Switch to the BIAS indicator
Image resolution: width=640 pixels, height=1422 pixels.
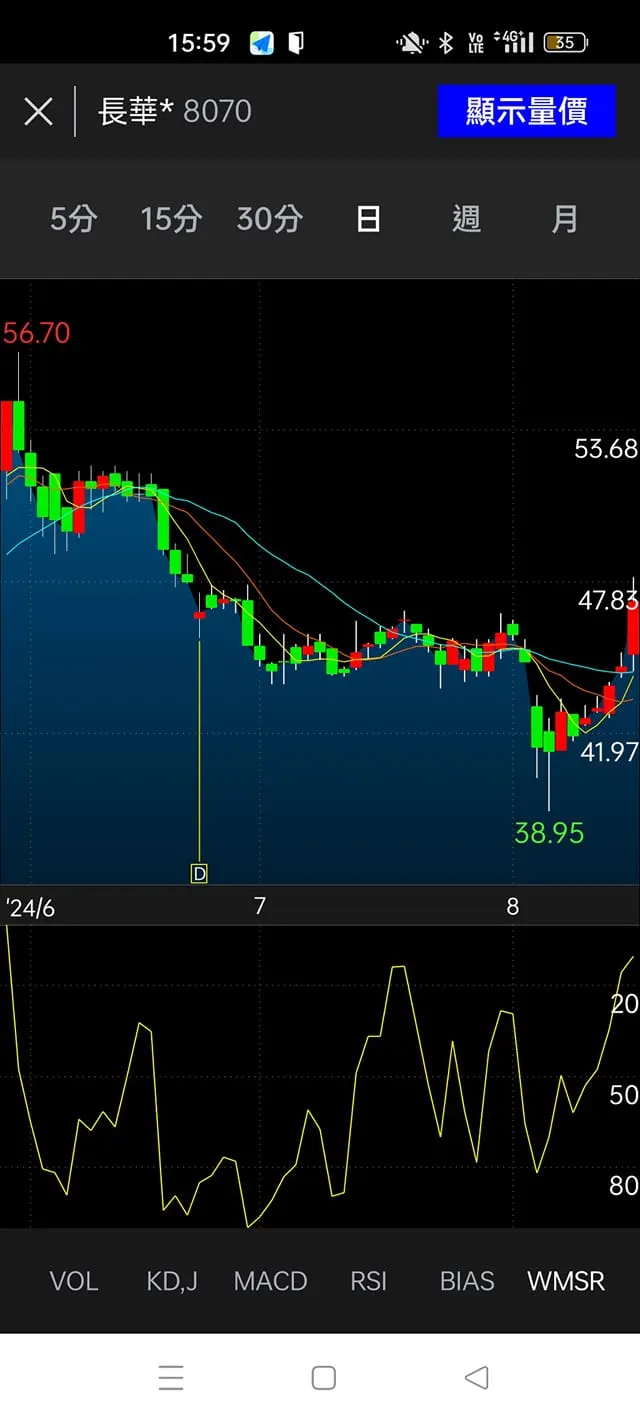click(x=467, y=1281)
